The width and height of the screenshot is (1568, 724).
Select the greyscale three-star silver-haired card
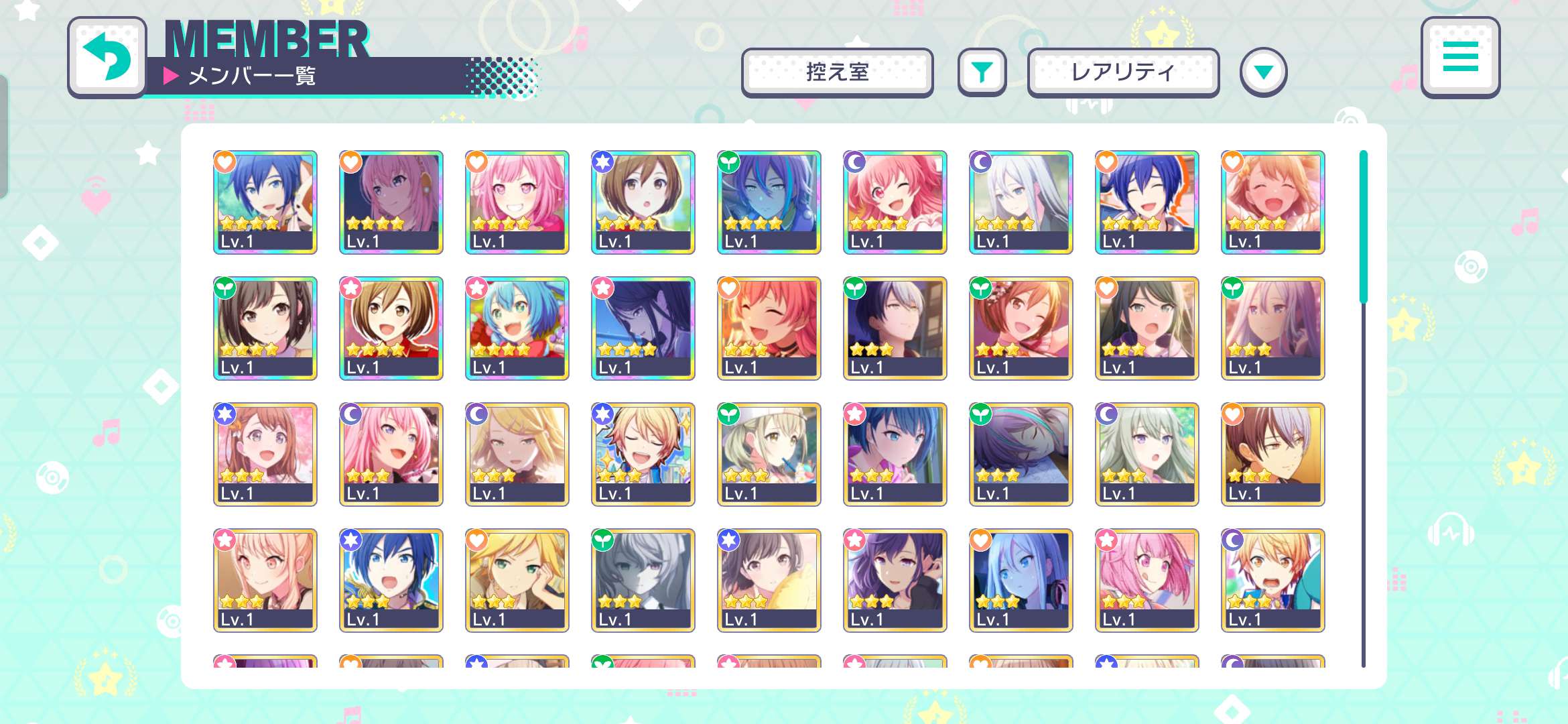pyautogui.click(x=643, y=580)
